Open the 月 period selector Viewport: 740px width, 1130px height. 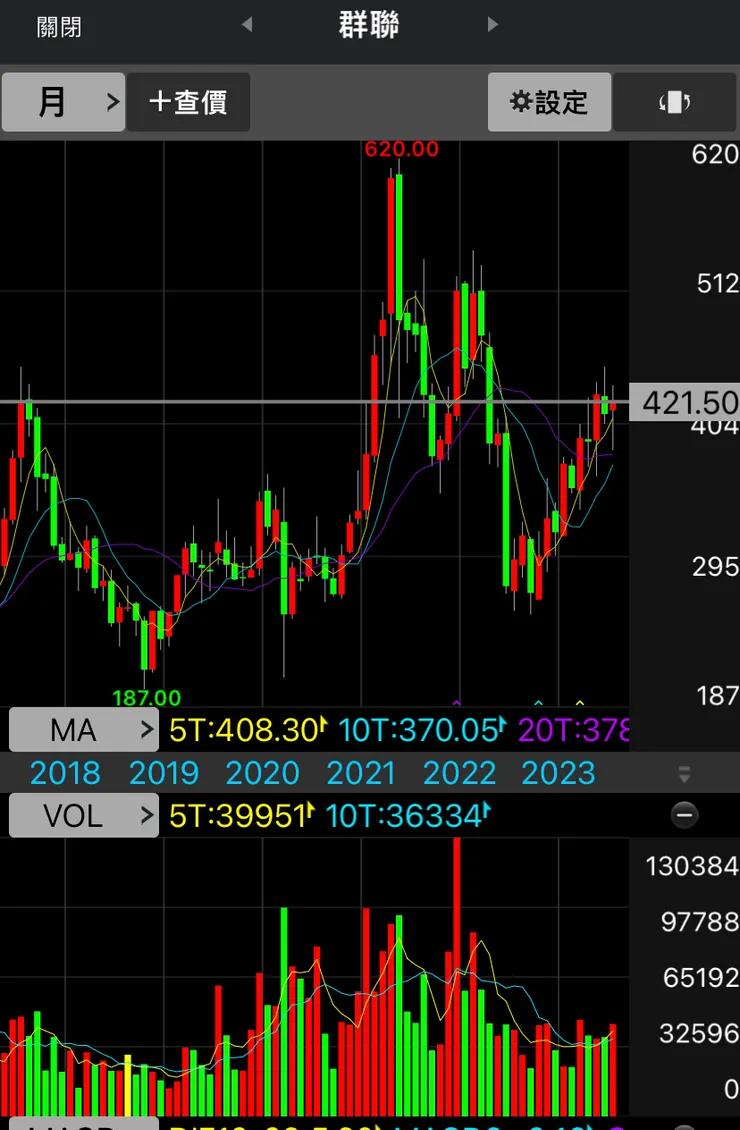pyautogui.click(x=63, y=102)
